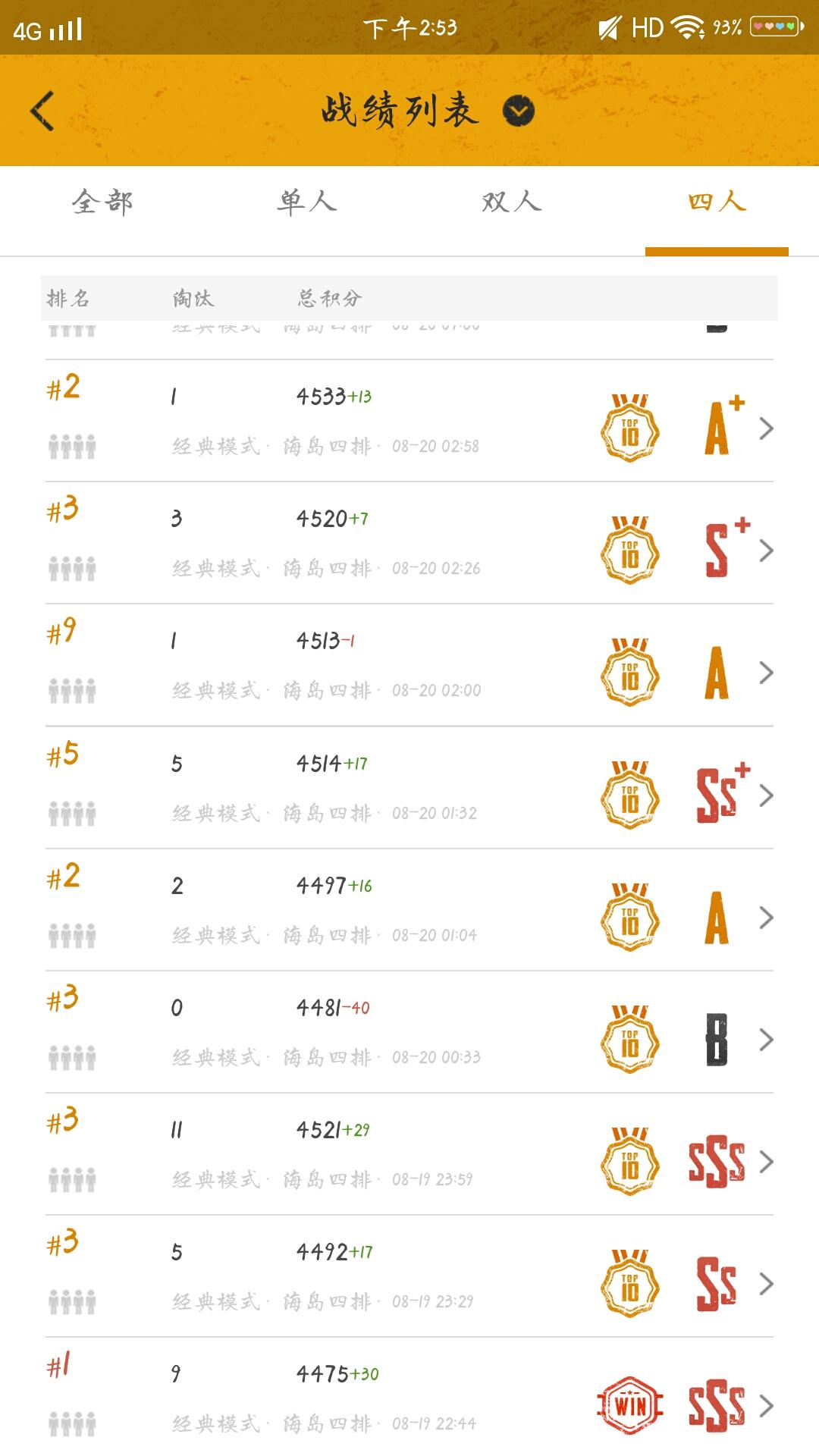The image size is (819, 1456).
Task: View the 08-19 23:29 match details
Action: coord(409,1276)
